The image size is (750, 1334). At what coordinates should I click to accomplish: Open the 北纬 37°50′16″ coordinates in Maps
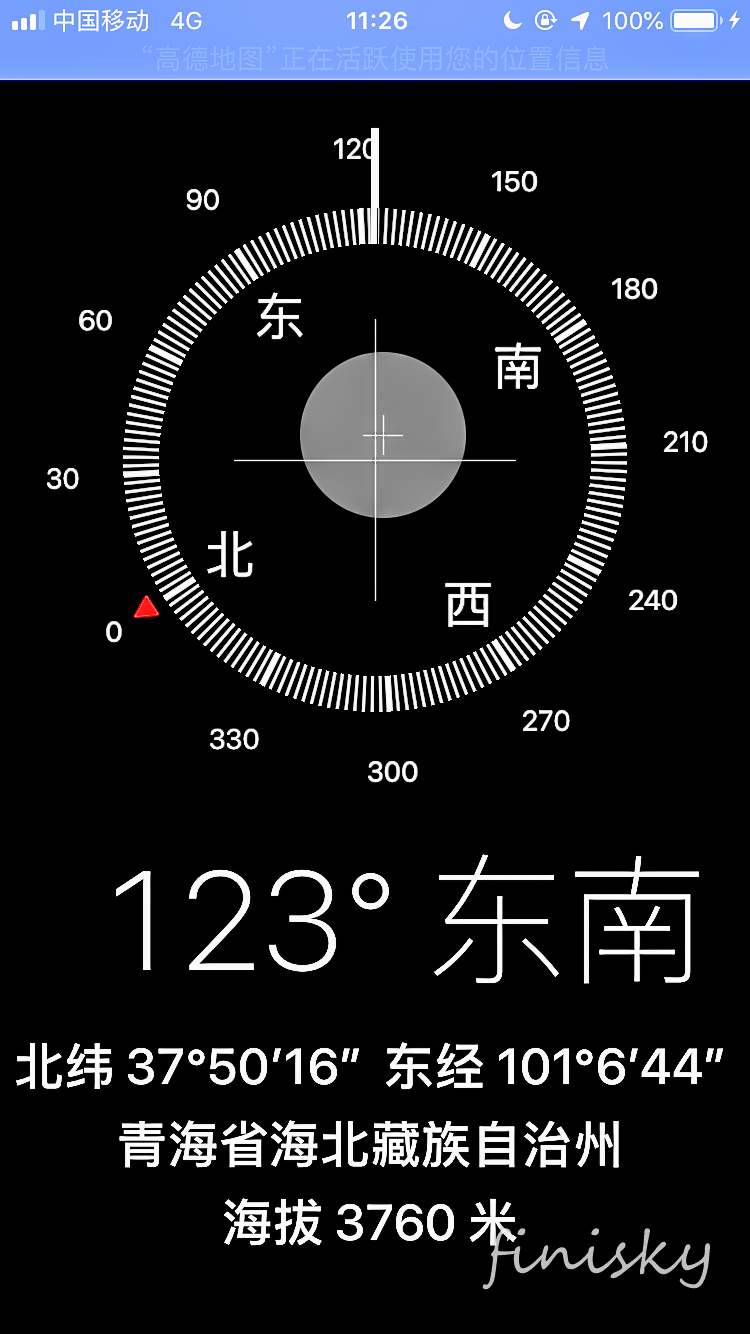pyautogui.click(x=371, y=1067)
